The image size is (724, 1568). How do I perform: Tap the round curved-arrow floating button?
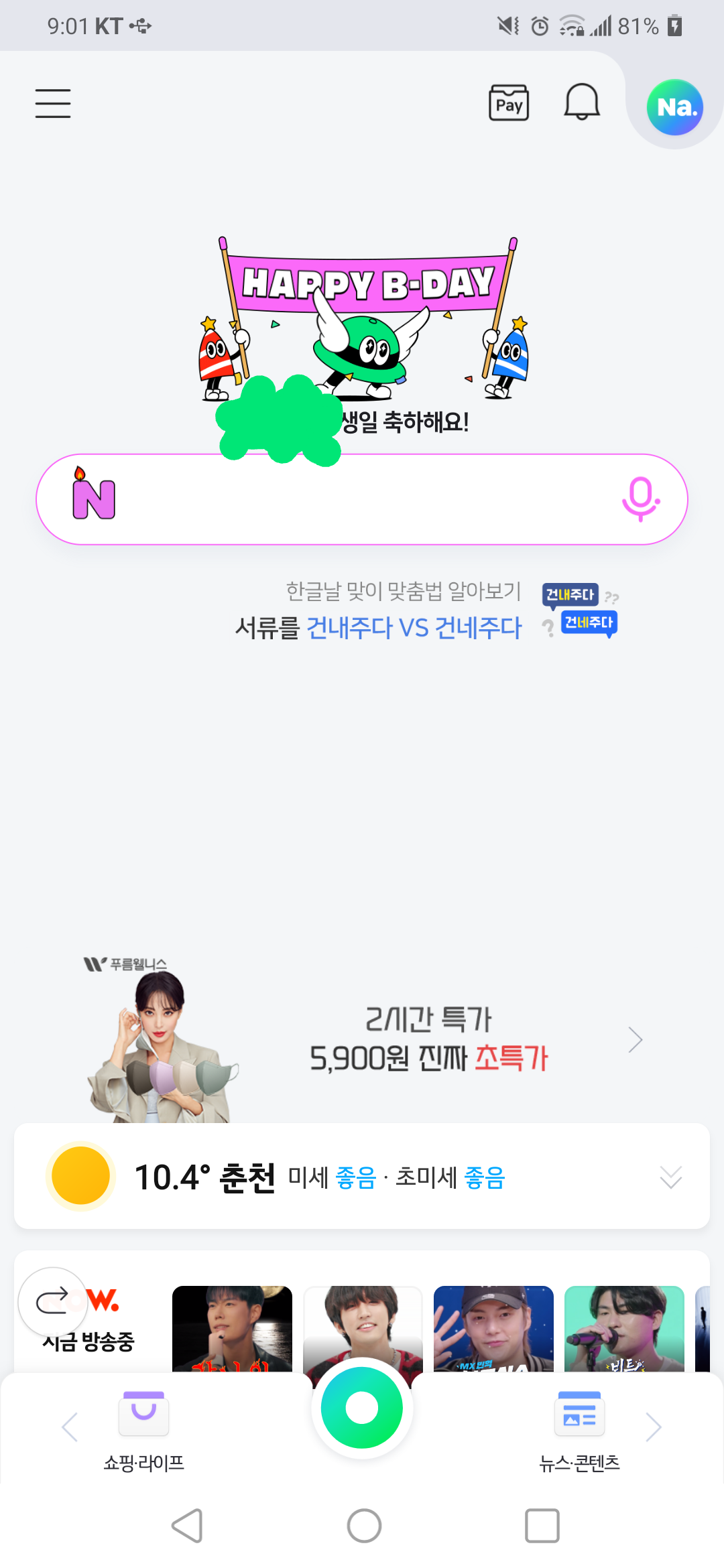(x=53, y=1302)
